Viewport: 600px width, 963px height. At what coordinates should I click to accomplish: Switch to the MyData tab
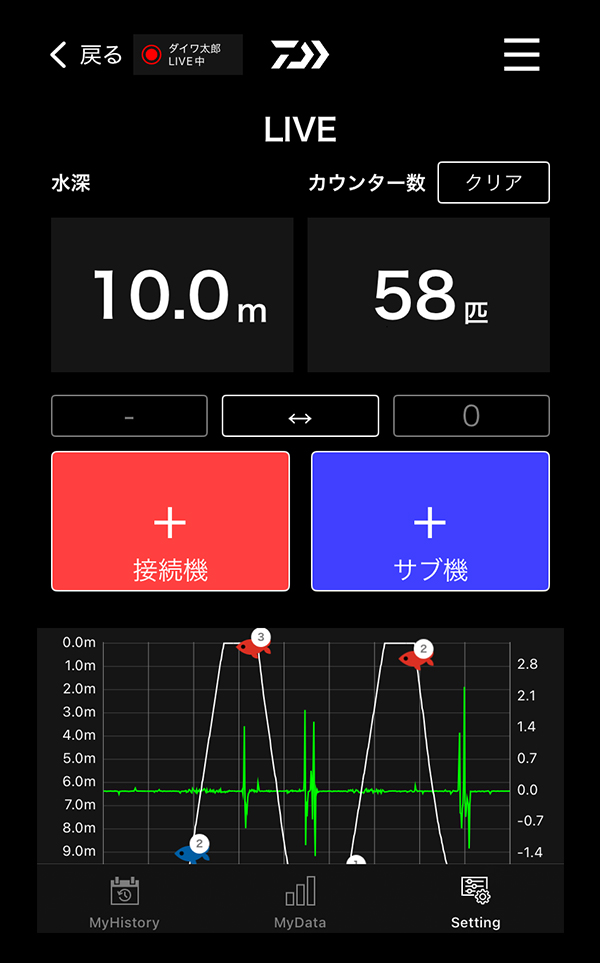click(300, 903)
